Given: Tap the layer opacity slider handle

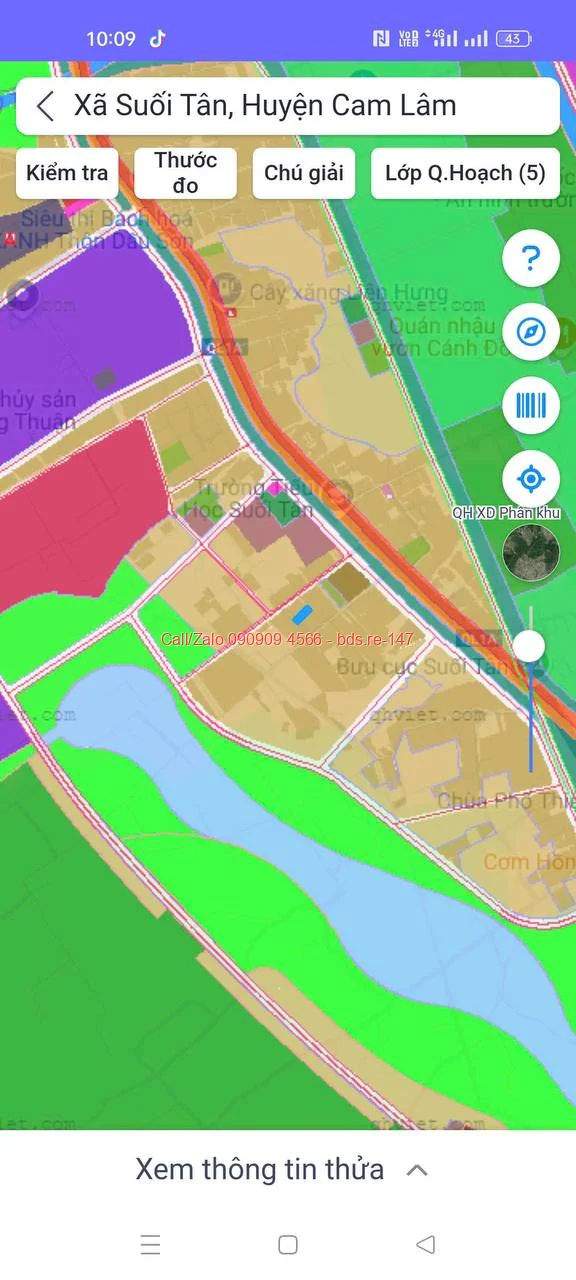Looking at the screenshot, I should pyautogui.click(x=530, y=646).
